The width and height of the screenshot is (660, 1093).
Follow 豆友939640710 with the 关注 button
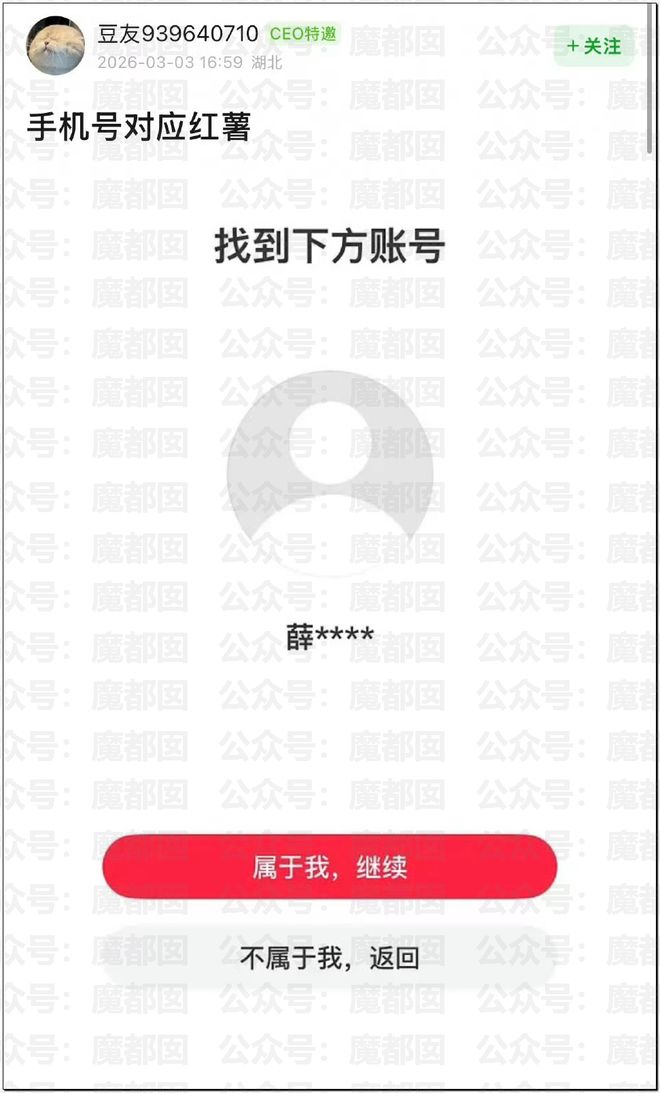click(x=594, y=46)
